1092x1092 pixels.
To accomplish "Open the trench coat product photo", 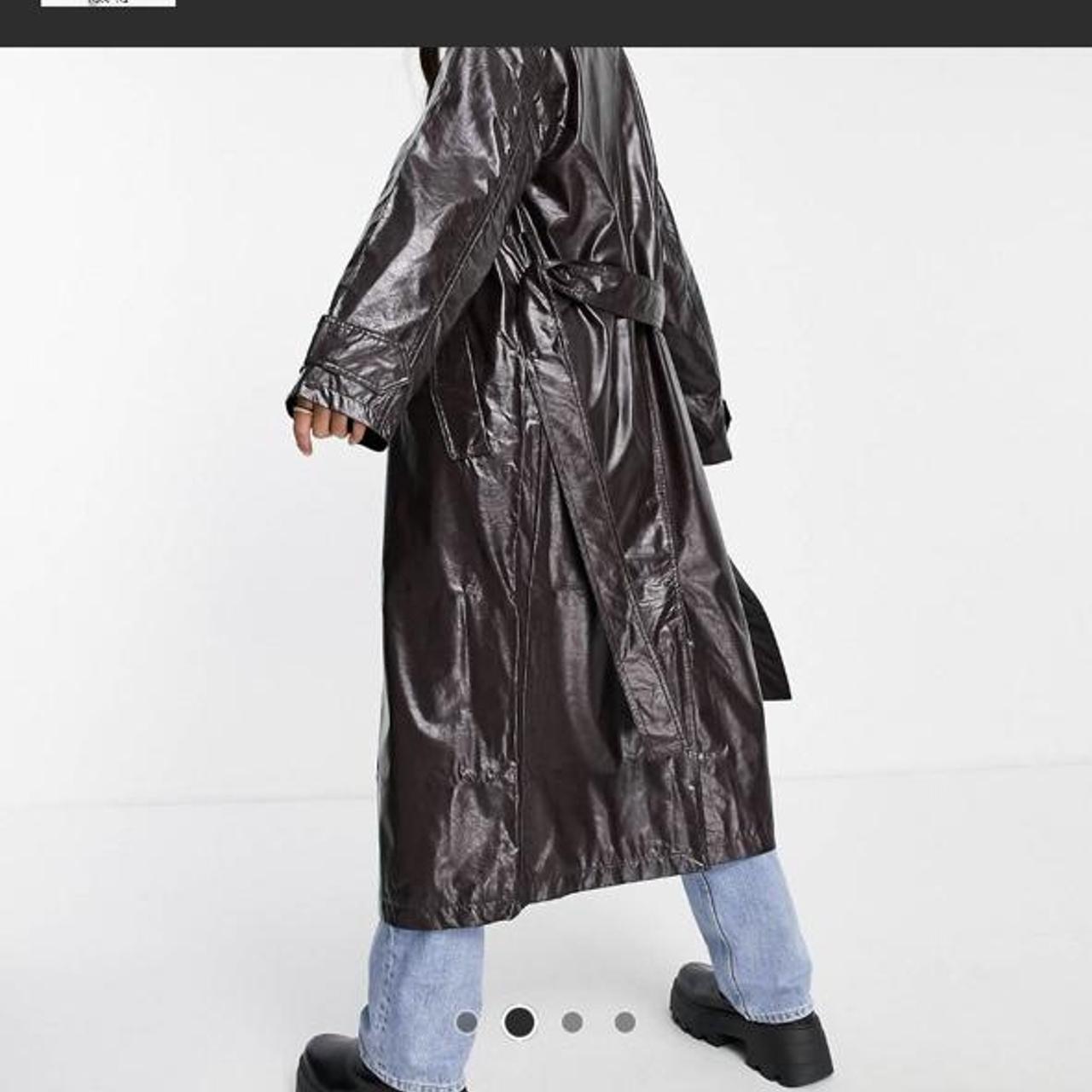I will point(546,512).
